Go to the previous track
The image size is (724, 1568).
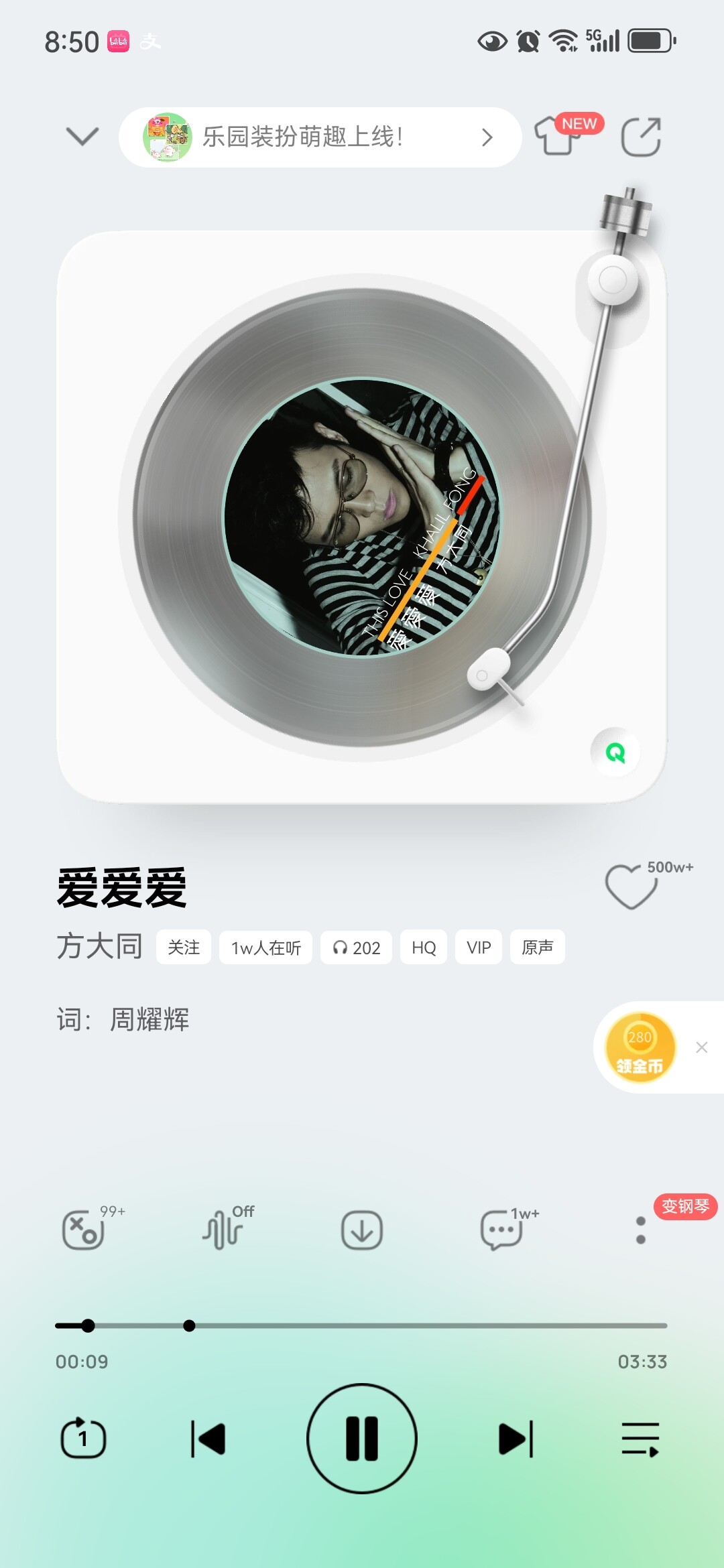tap(208, 1439)
